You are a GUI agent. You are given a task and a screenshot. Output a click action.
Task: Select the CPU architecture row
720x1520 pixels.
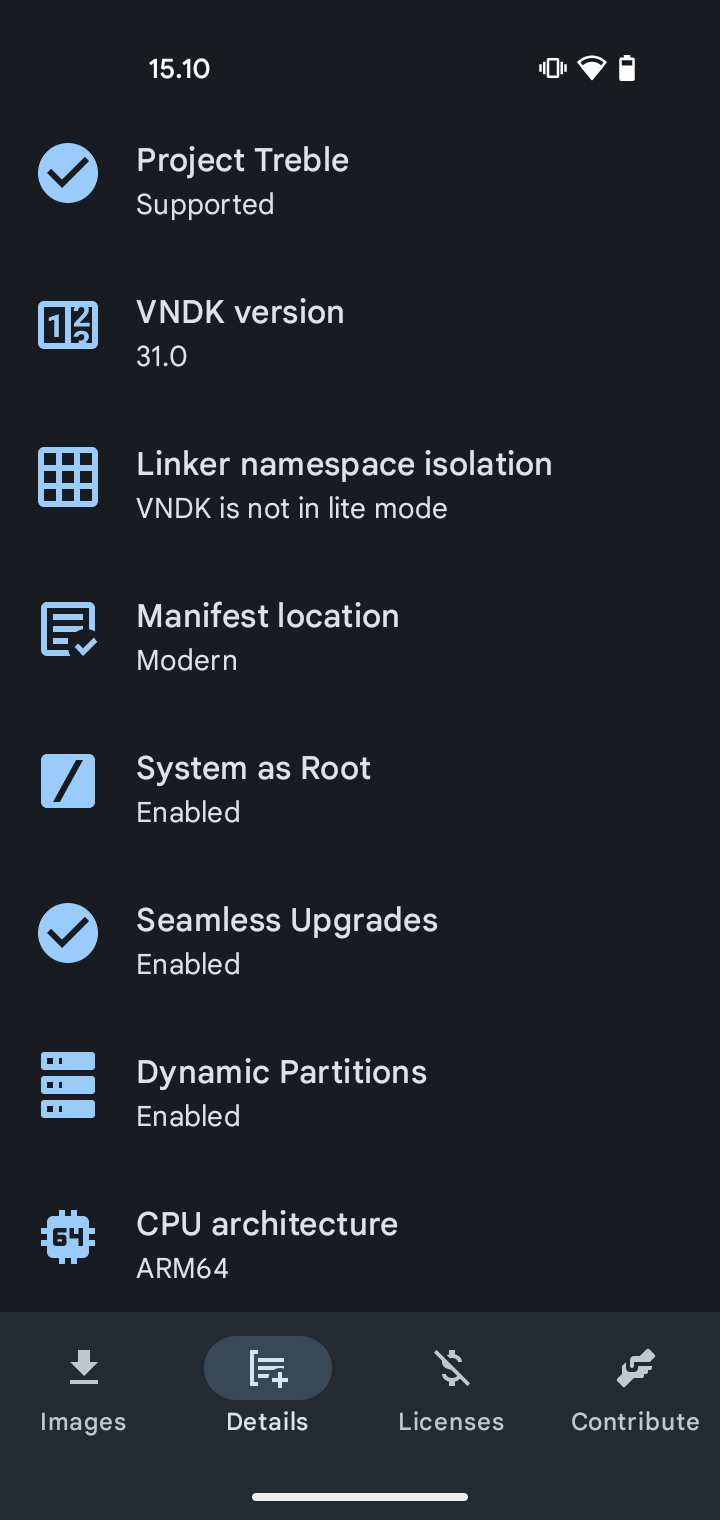[x=360, y=1244]
